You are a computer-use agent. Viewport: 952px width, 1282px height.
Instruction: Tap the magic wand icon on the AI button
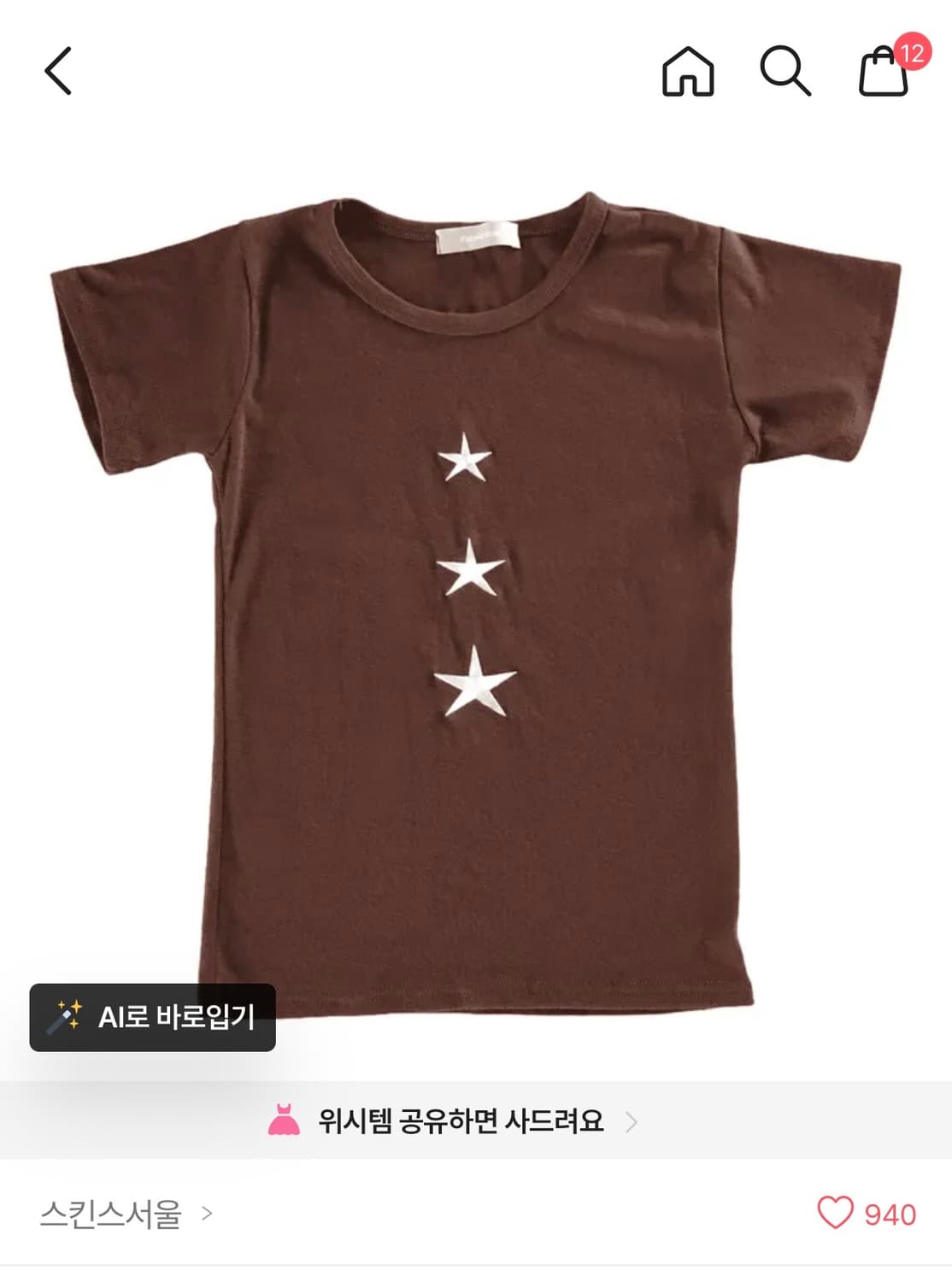click(x=65, y=1017)
